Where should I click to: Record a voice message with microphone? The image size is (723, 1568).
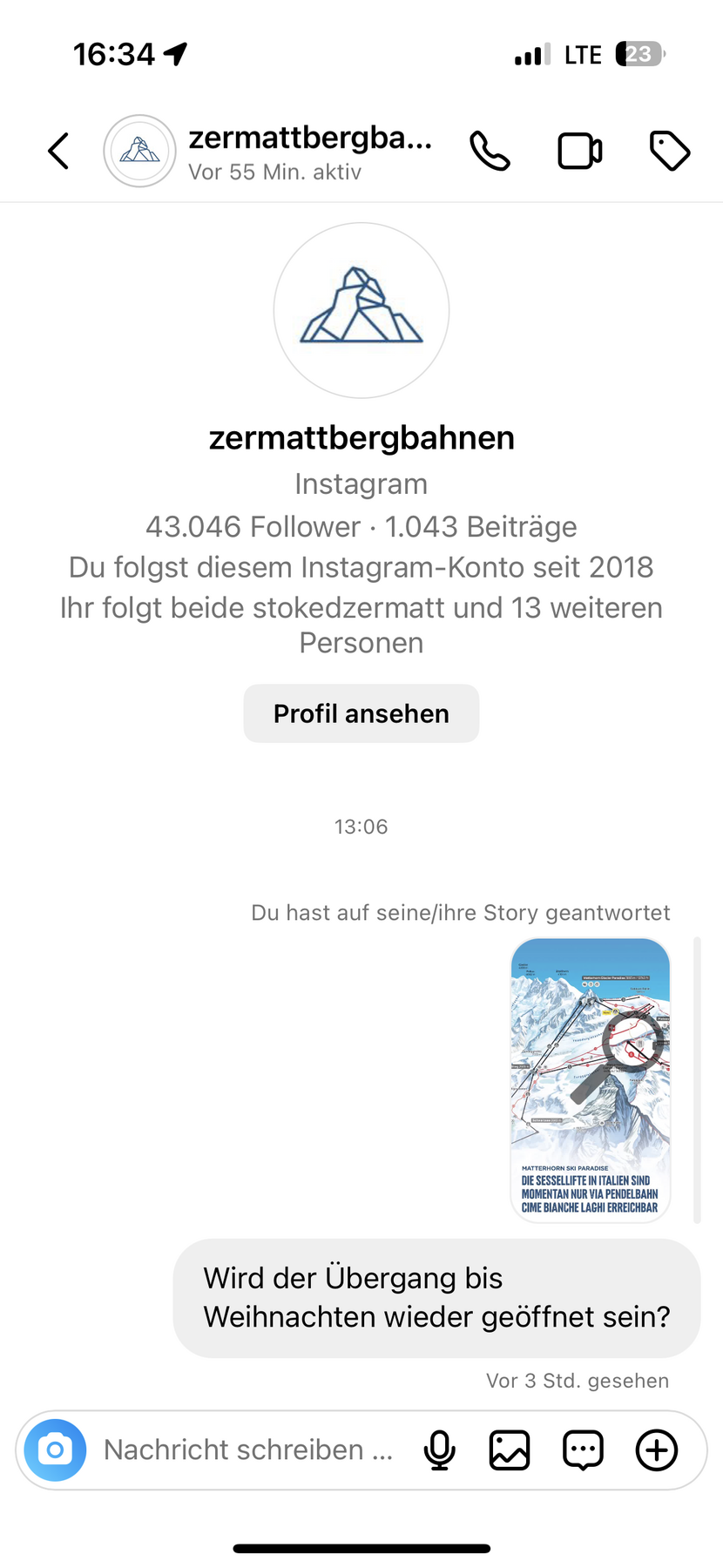440,1450
